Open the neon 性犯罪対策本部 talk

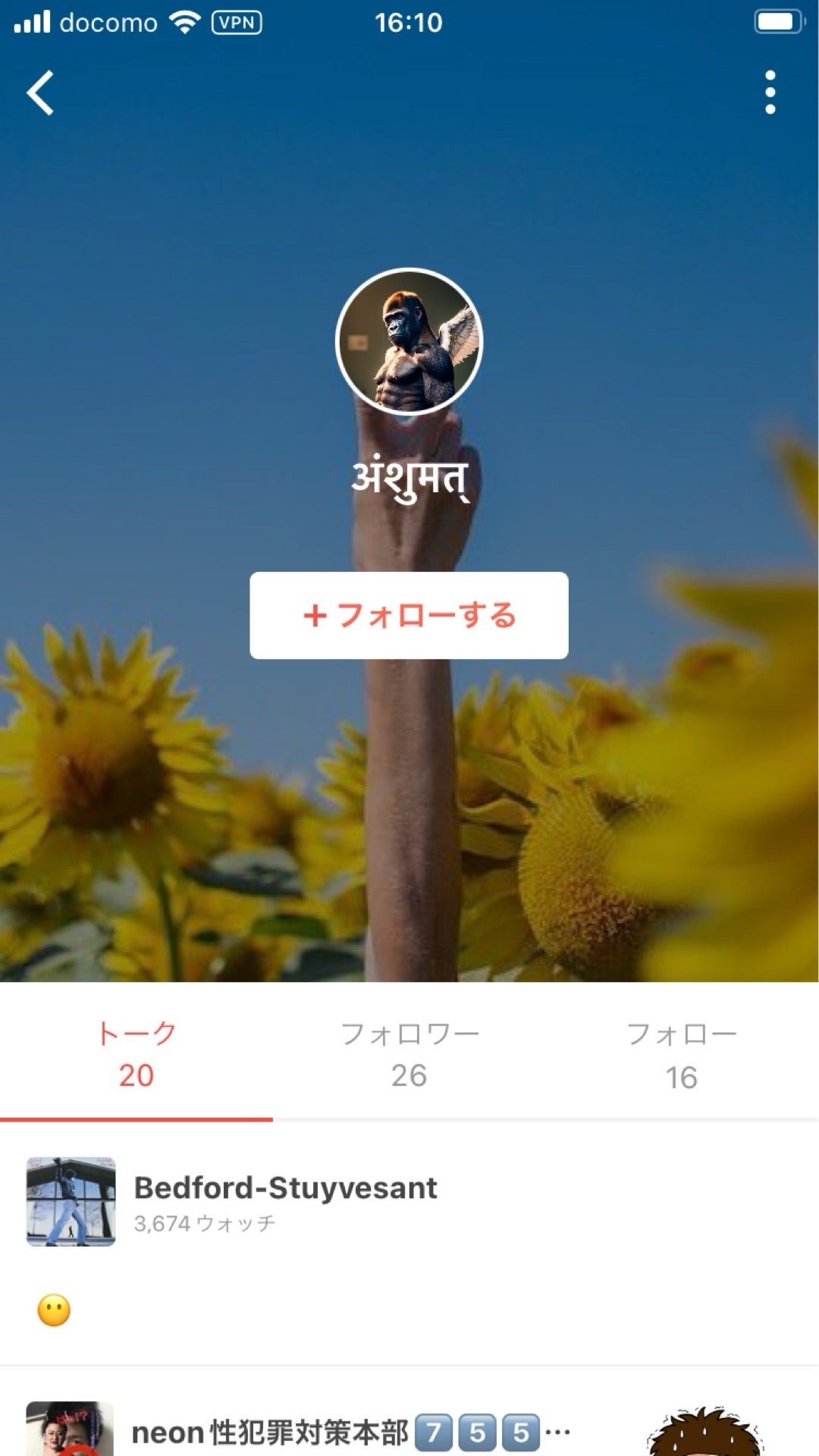(270, 1432)
